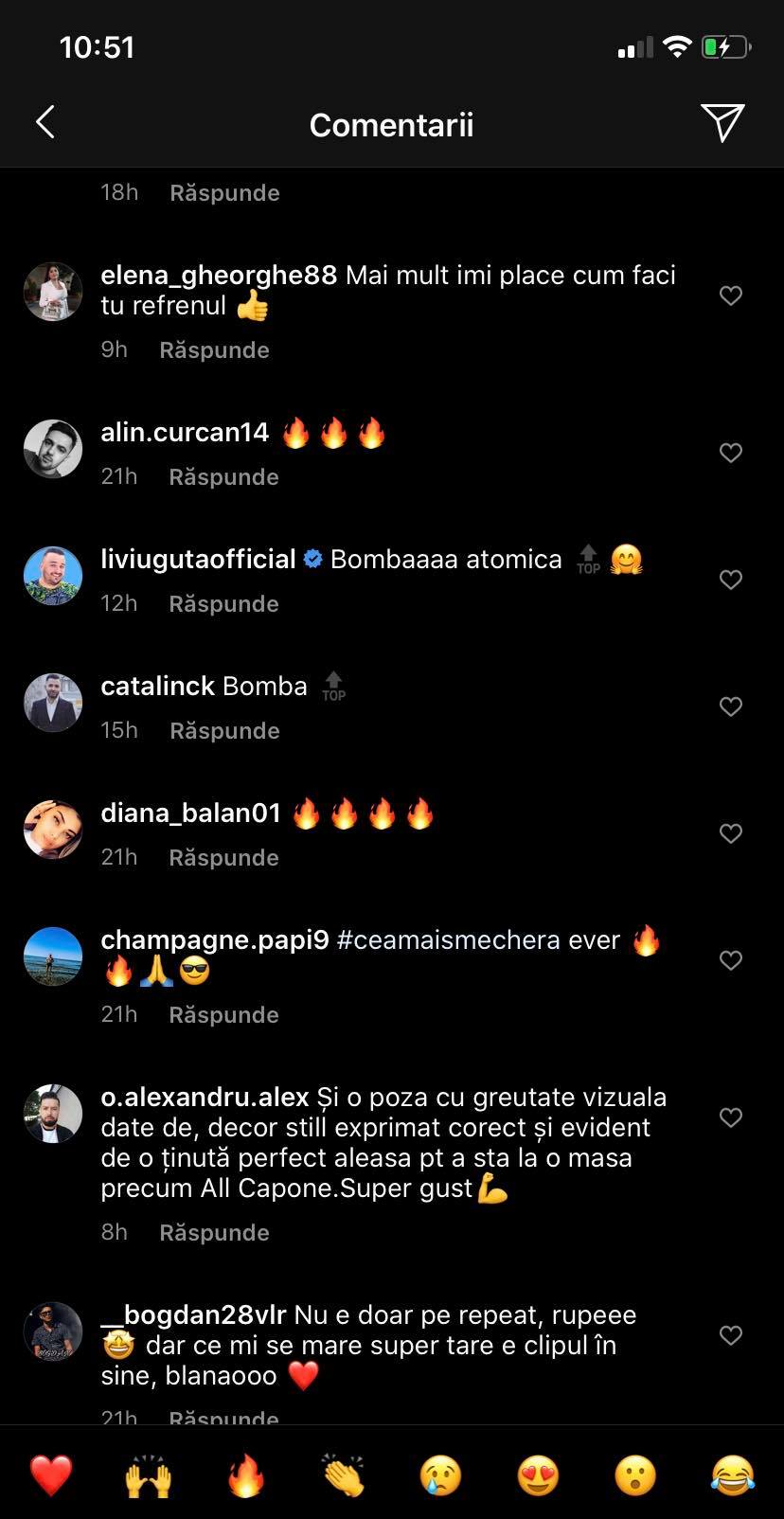Reply to elena_gheorghe88's comment
Image resolution: width=784 pixels, height=1519 pixels.
(214, 350)
